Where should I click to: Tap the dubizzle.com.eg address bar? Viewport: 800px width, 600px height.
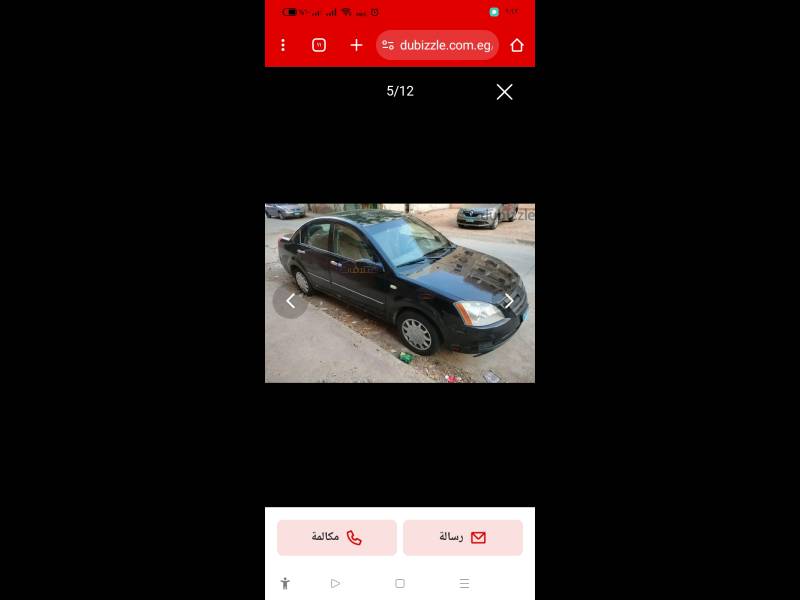pyautogui.click(x=437, y=45)
